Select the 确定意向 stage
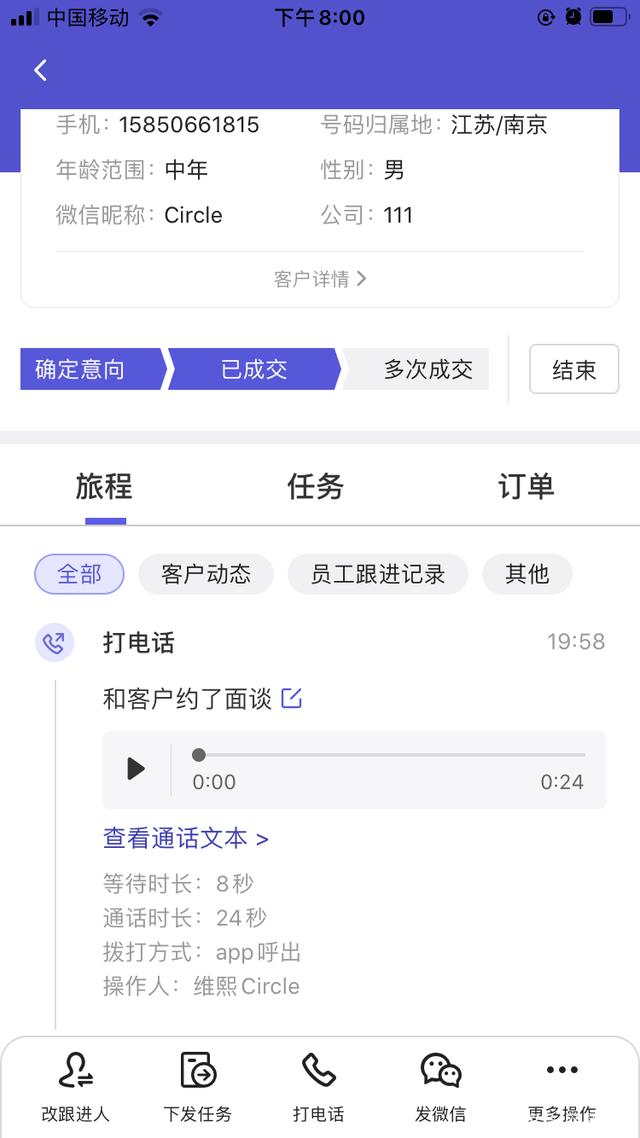This screenshot has width=640, height=1138. (x=85, y=369)
